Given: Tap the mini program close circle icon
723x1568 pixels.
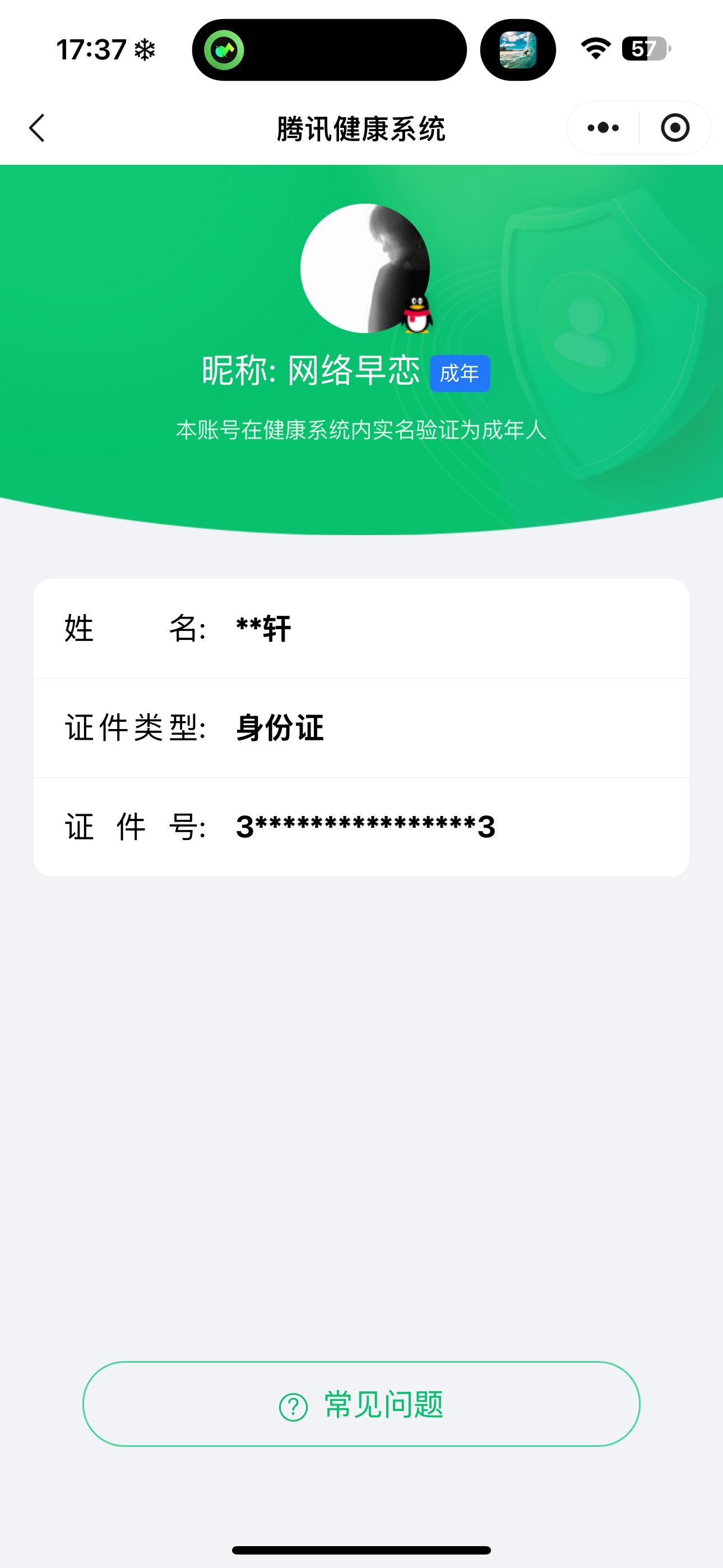Looking at the screenshot, I should click(x=674, y=127).
